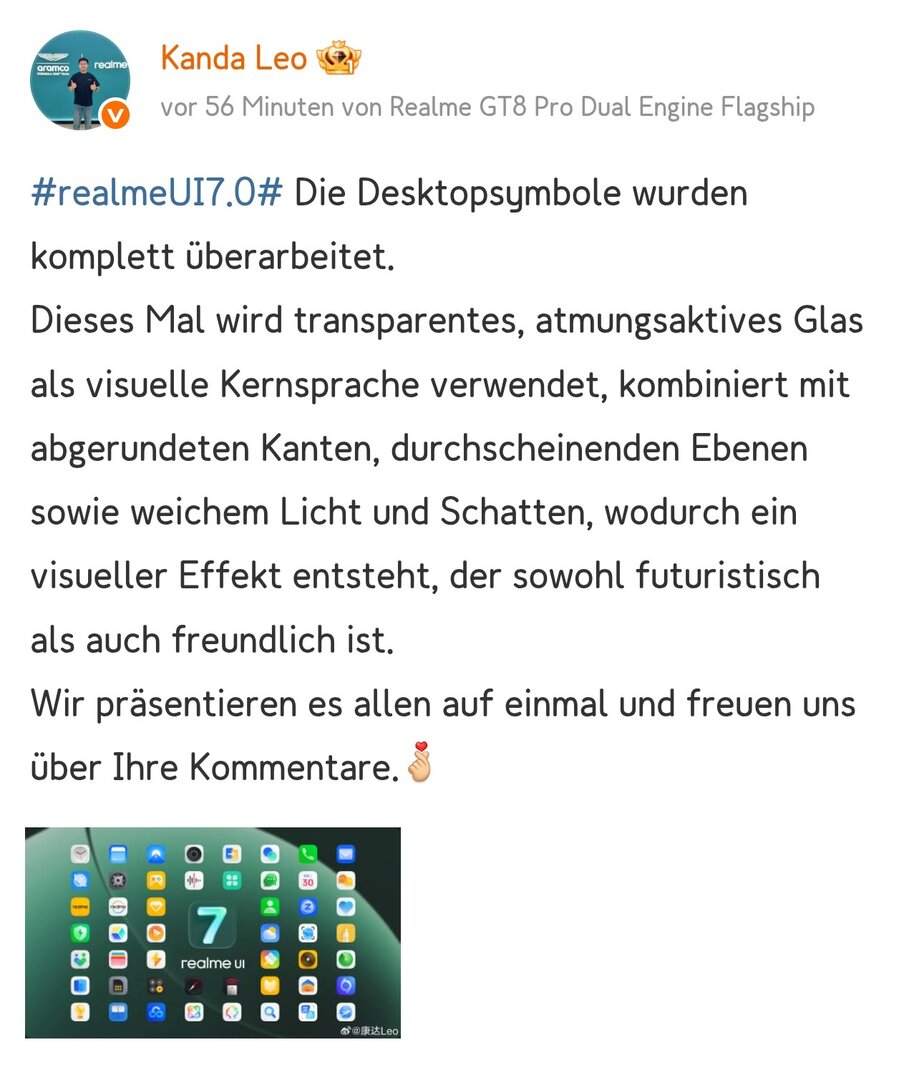Open the Kanda Leo username

(x=233, y=58)
